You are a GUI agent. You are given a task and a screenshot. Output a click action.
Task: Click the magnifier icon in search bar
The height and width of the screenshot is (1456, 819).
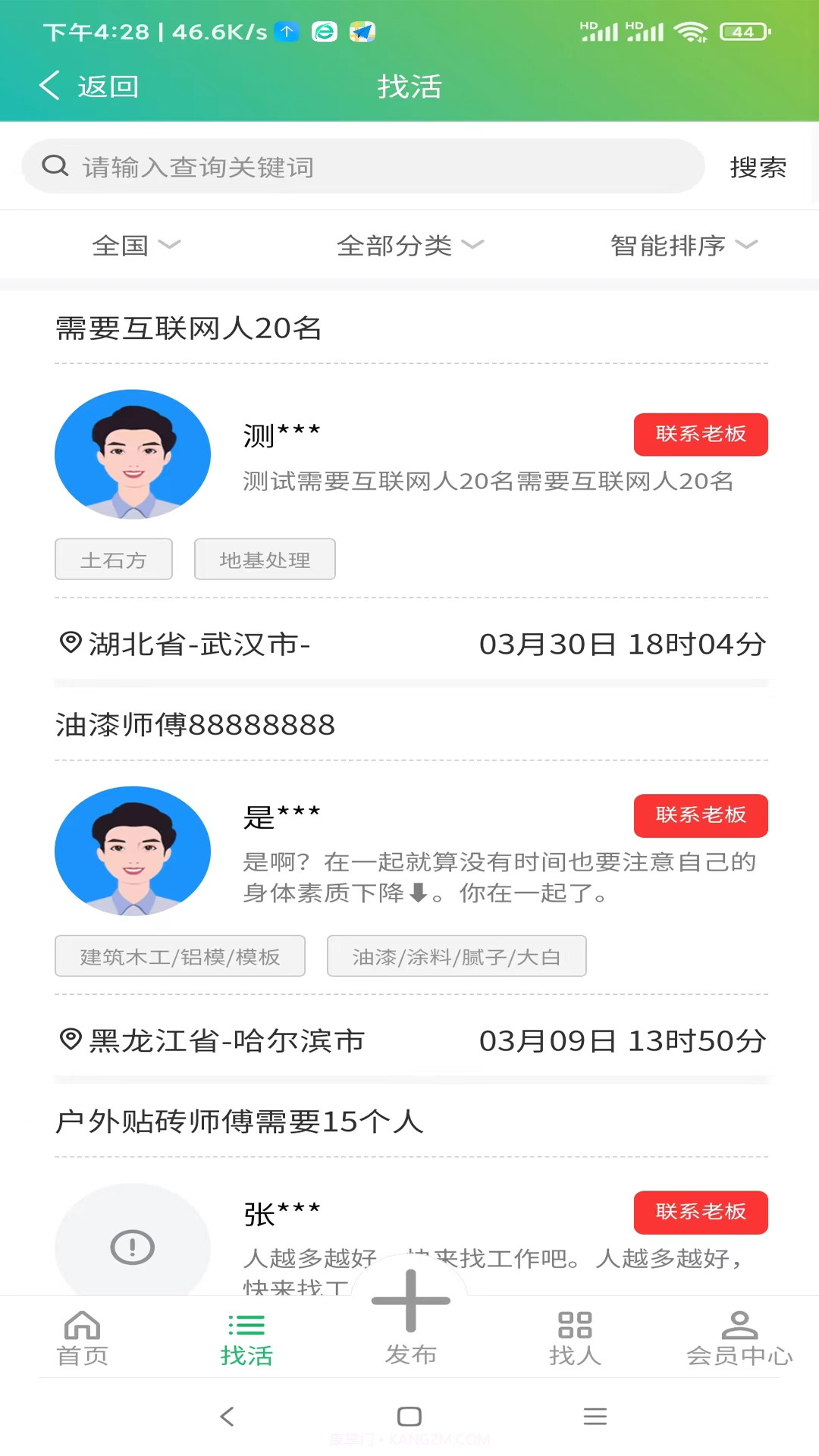click(55, 165)
